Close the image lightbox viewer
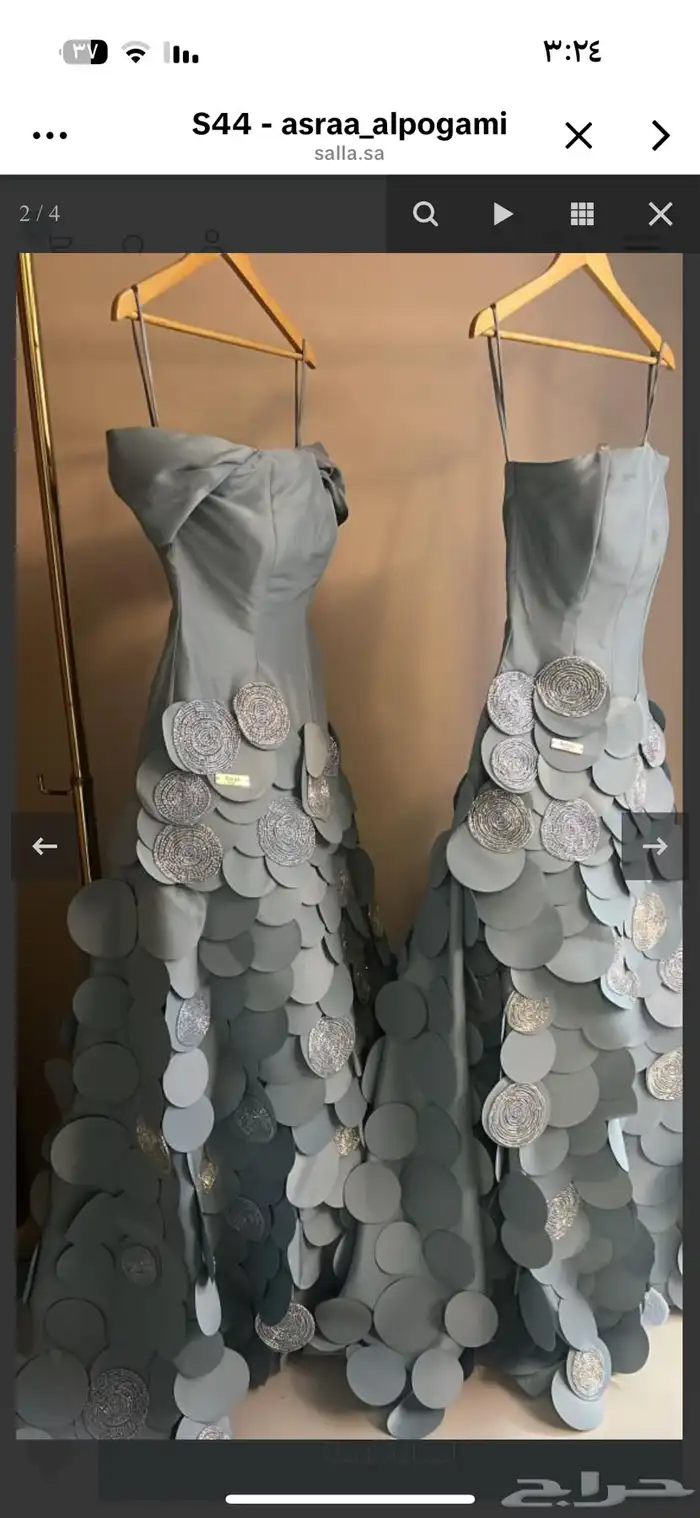This screenshot has width=700, height=1518. (x=660, y=214)
